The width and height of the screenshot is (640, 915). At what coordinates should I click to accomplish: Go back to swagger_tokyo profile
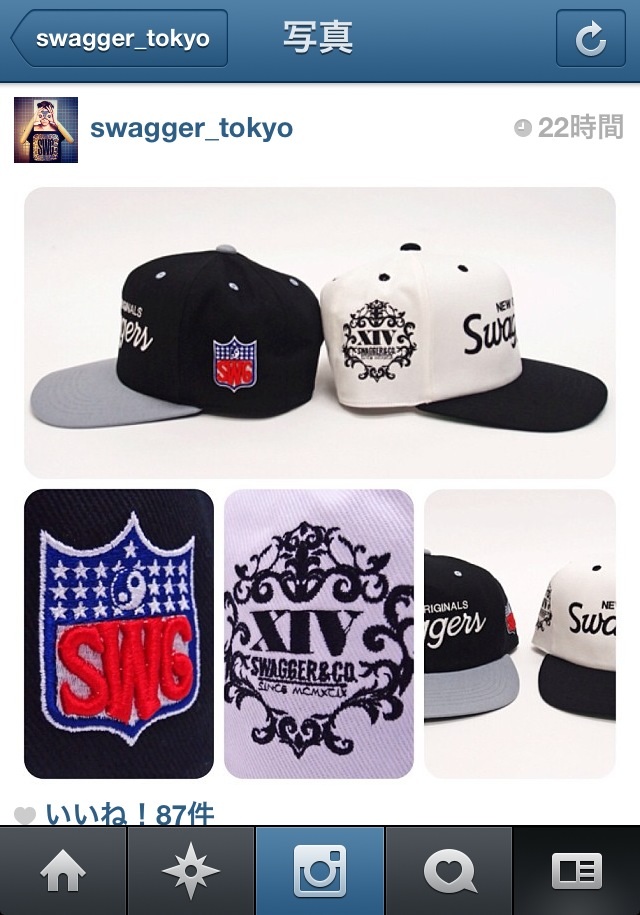[120, 39]
